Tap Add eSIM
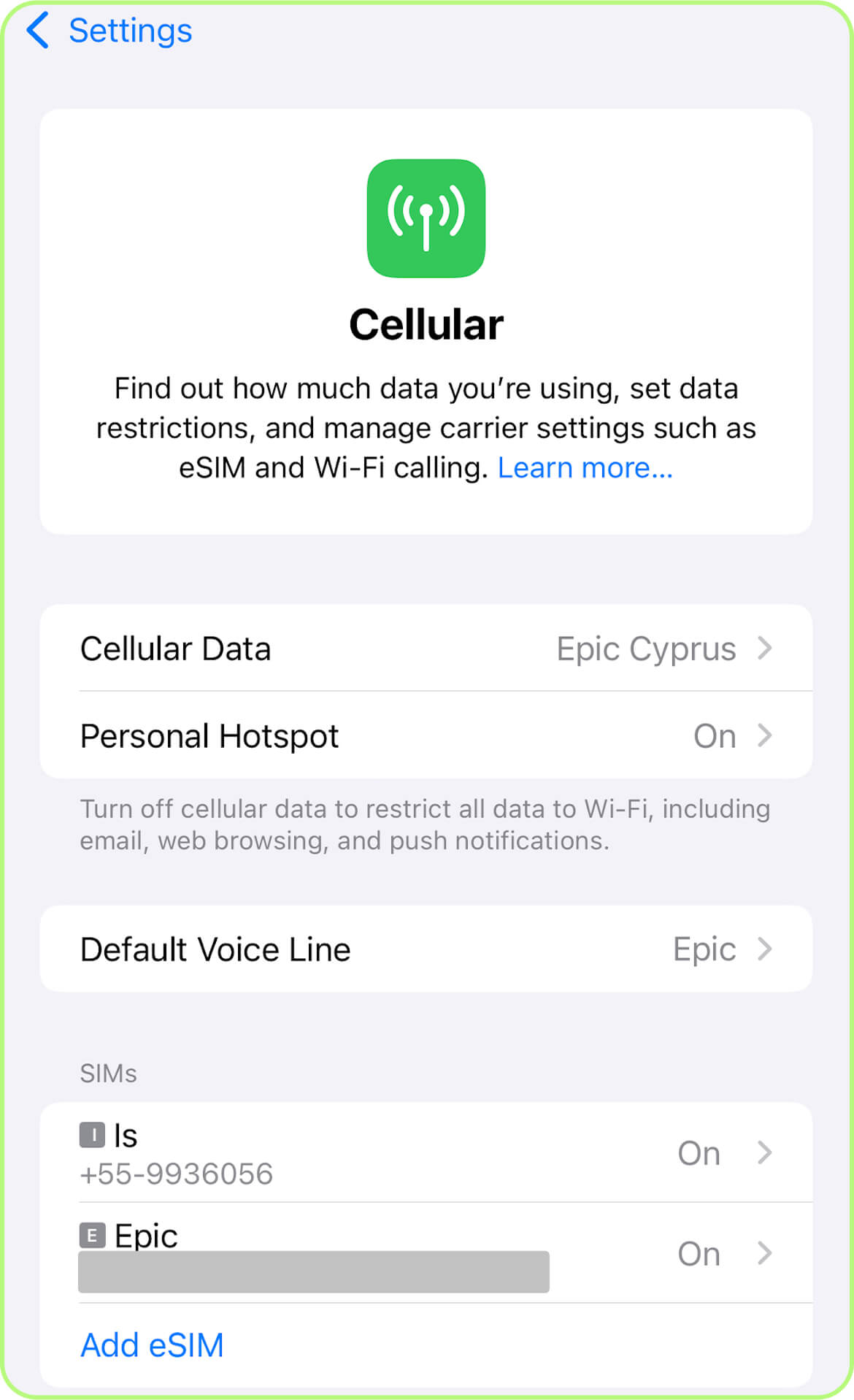Screen dimensions: 854x1400 point(152,1345)
